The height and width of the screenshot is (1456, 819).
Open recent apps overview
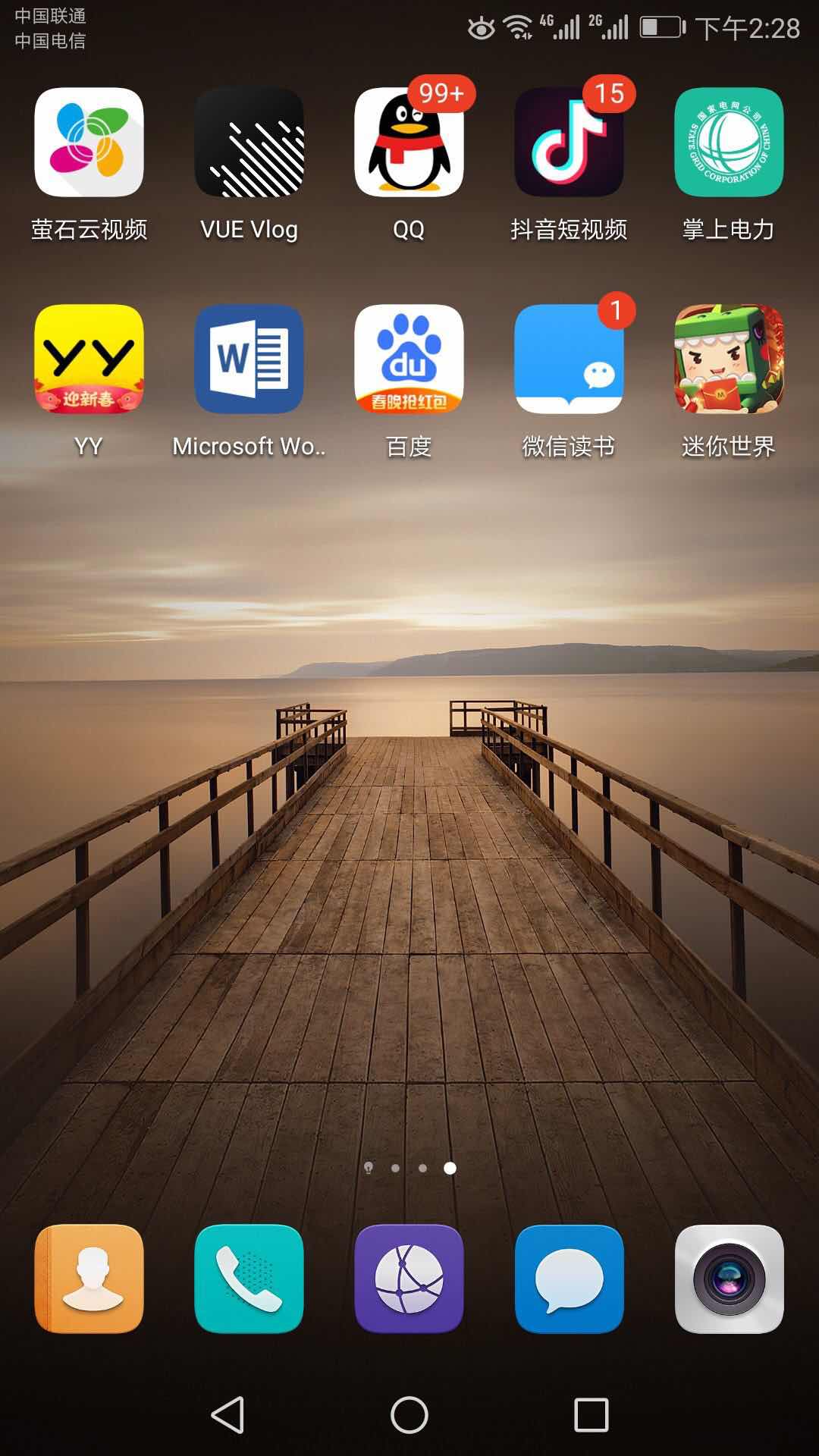coord(591,1415)
